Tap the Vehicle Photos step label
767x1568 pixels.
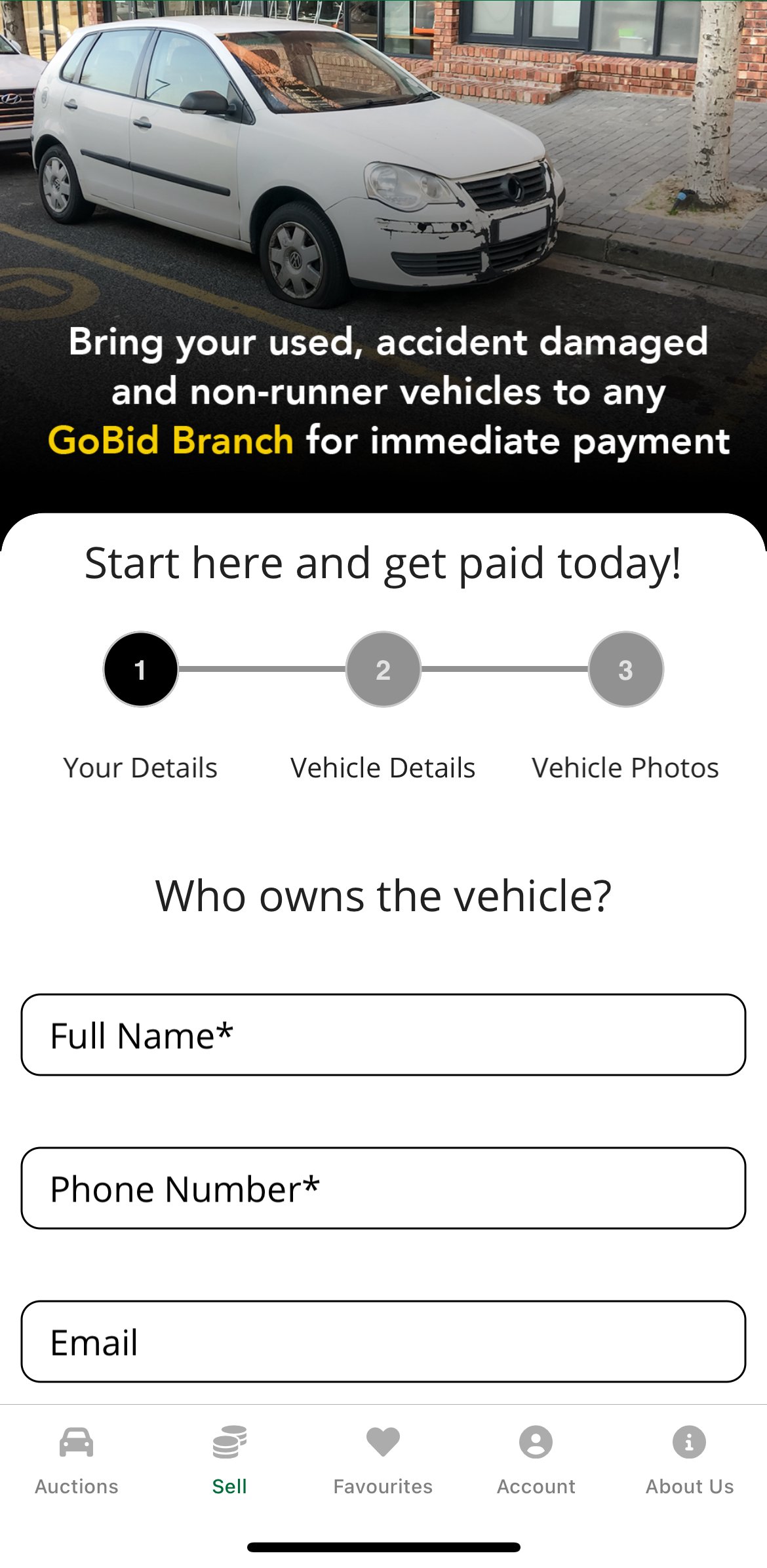coord(625,767)
